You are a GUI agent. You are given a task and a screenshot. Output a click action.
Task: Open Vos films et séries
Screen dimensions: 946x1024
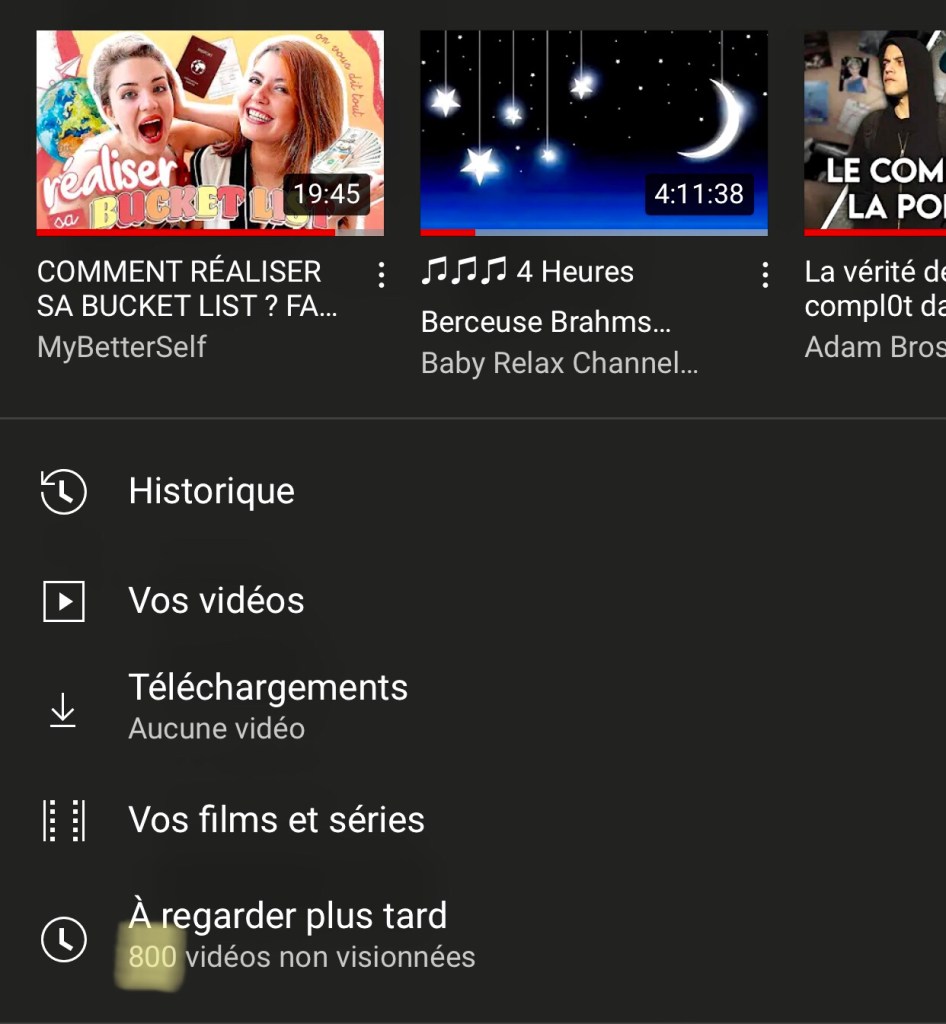point(276,820)
